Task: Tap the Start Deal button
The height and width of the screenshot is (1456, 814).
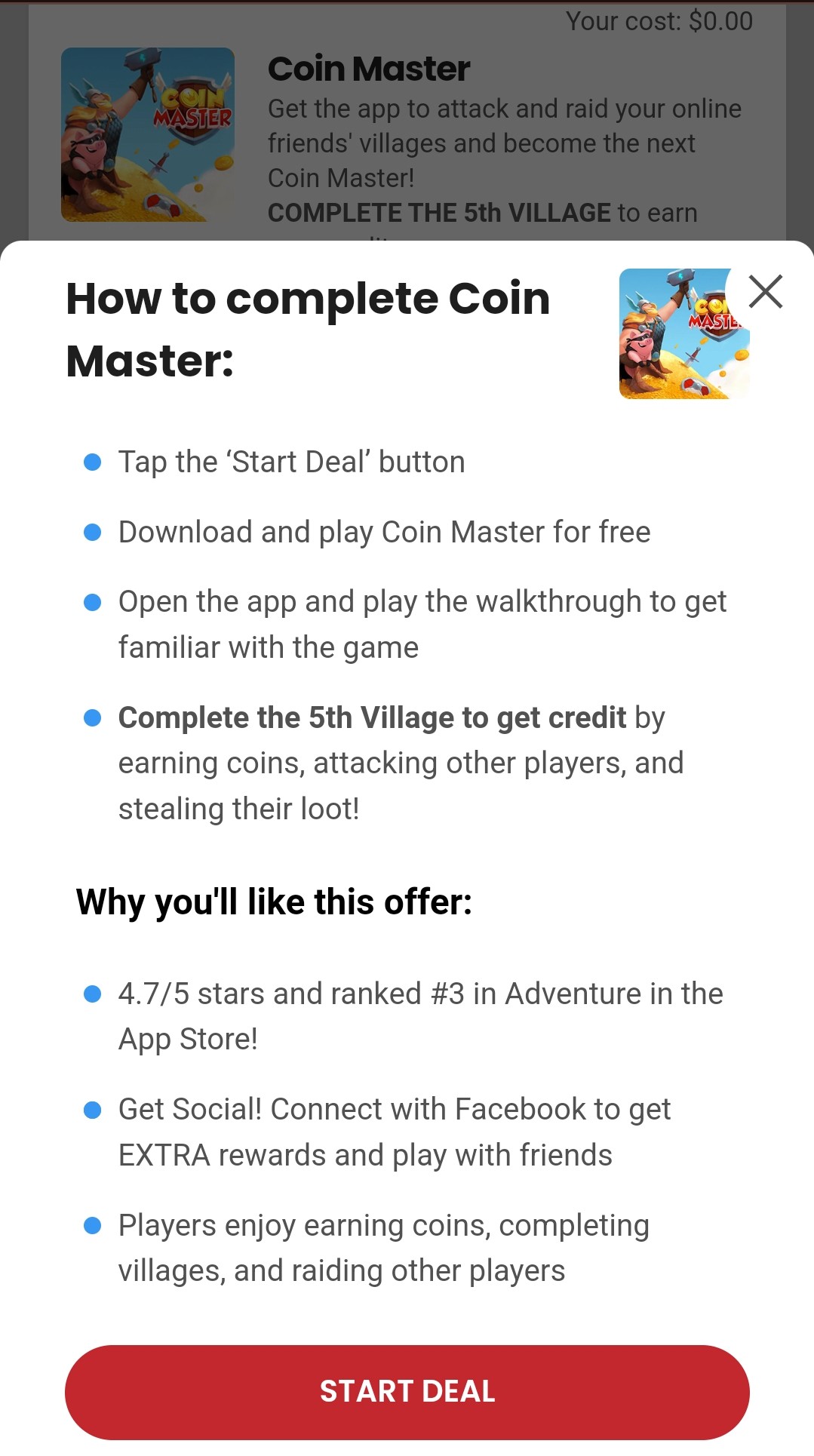Action: point(407,1392)
